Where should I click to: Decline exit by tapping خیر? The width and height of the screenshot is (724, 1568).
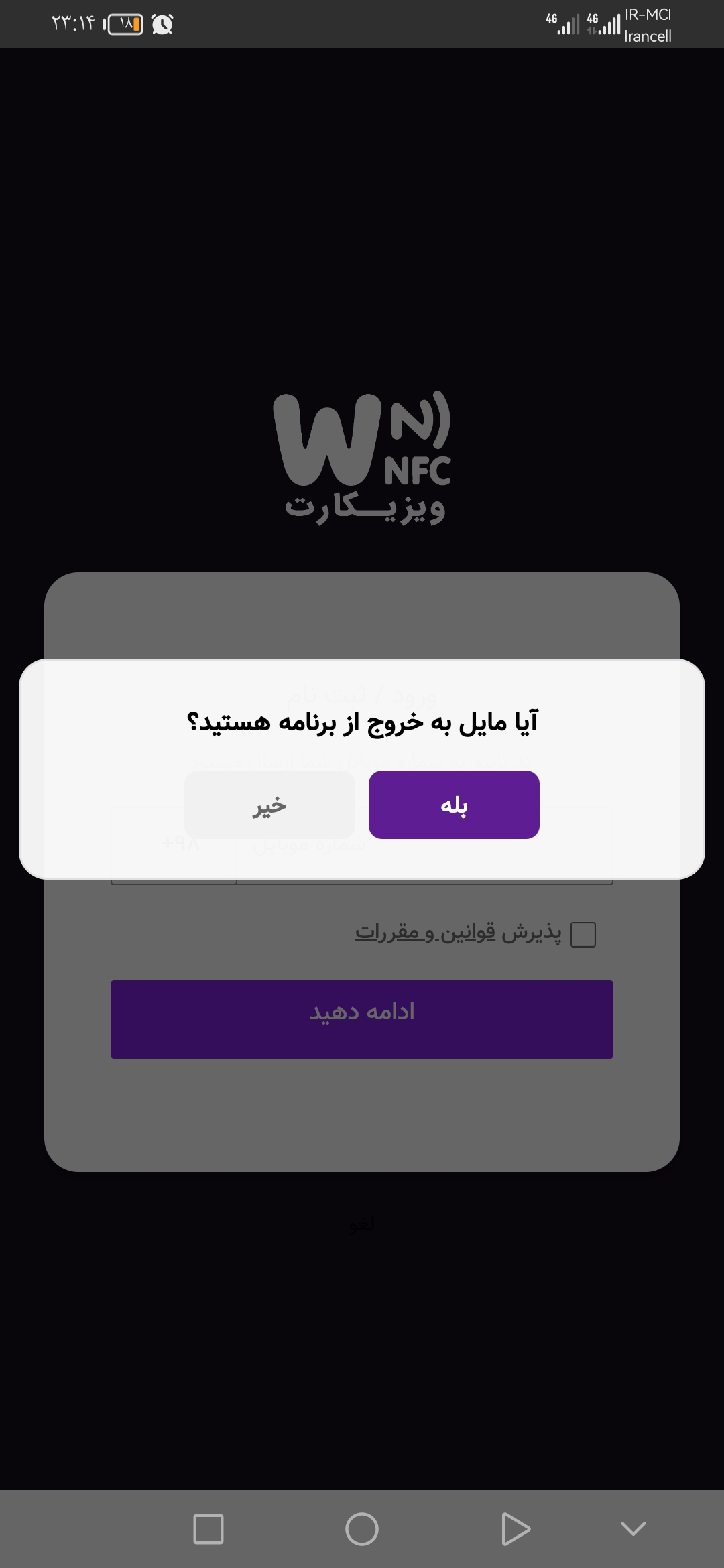[269, 805]
